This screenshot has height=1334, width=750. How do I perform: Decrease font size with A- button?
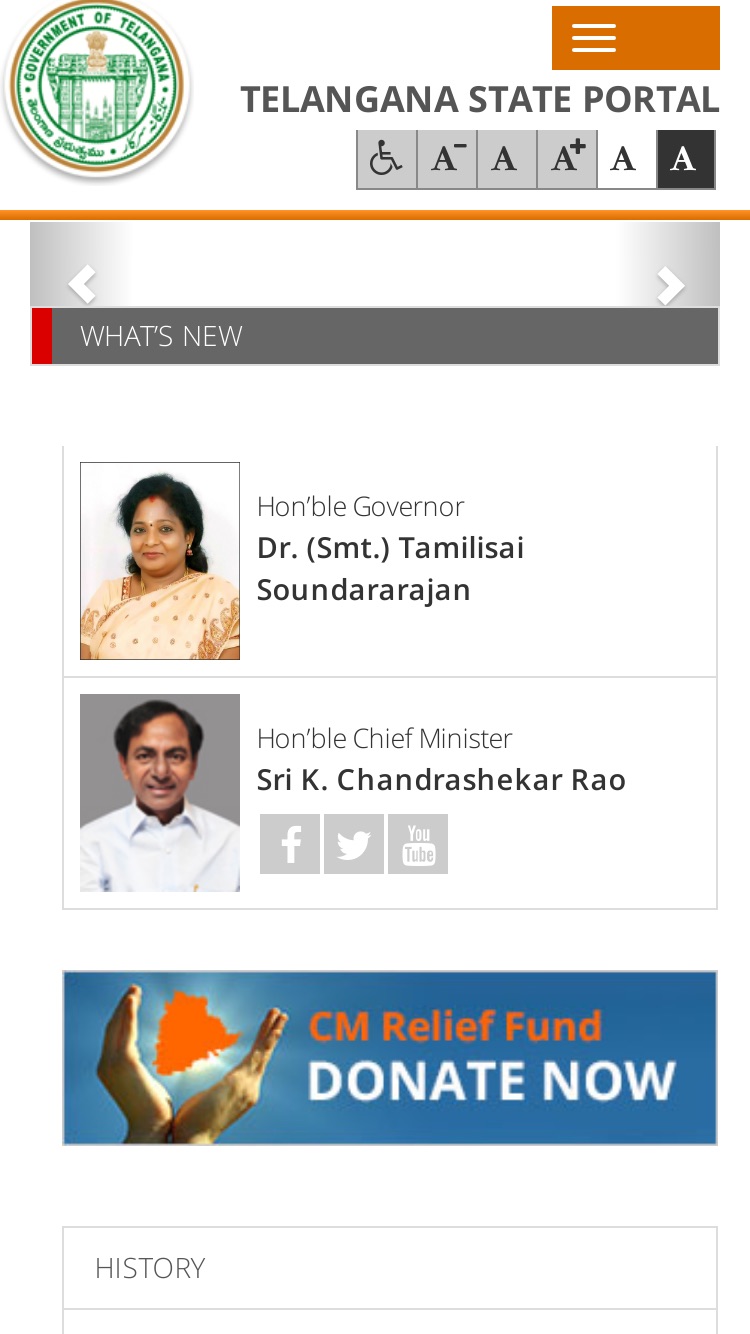(x=447, y=159)
